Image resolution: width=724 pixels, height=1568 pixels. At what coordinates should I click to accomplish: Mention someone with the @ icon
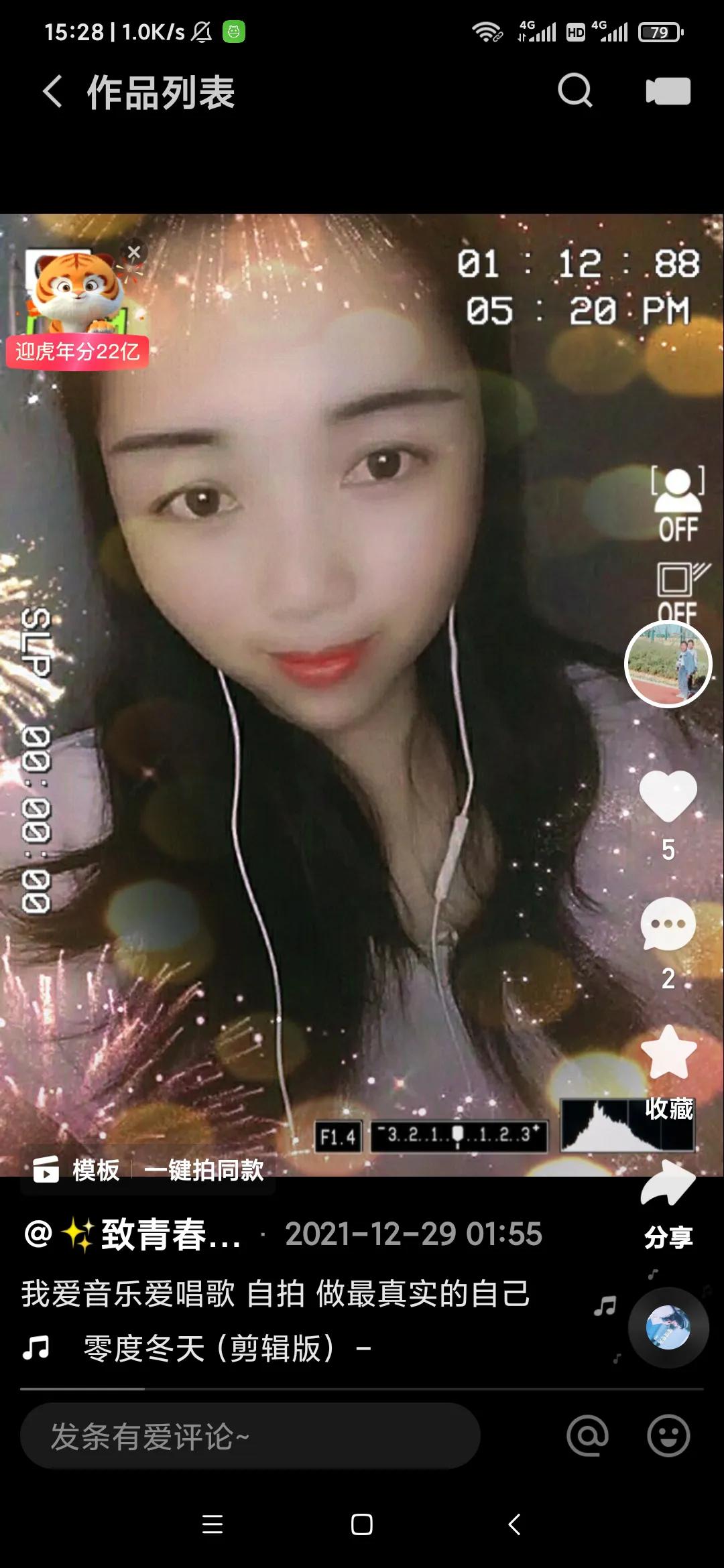(587, 1436)
